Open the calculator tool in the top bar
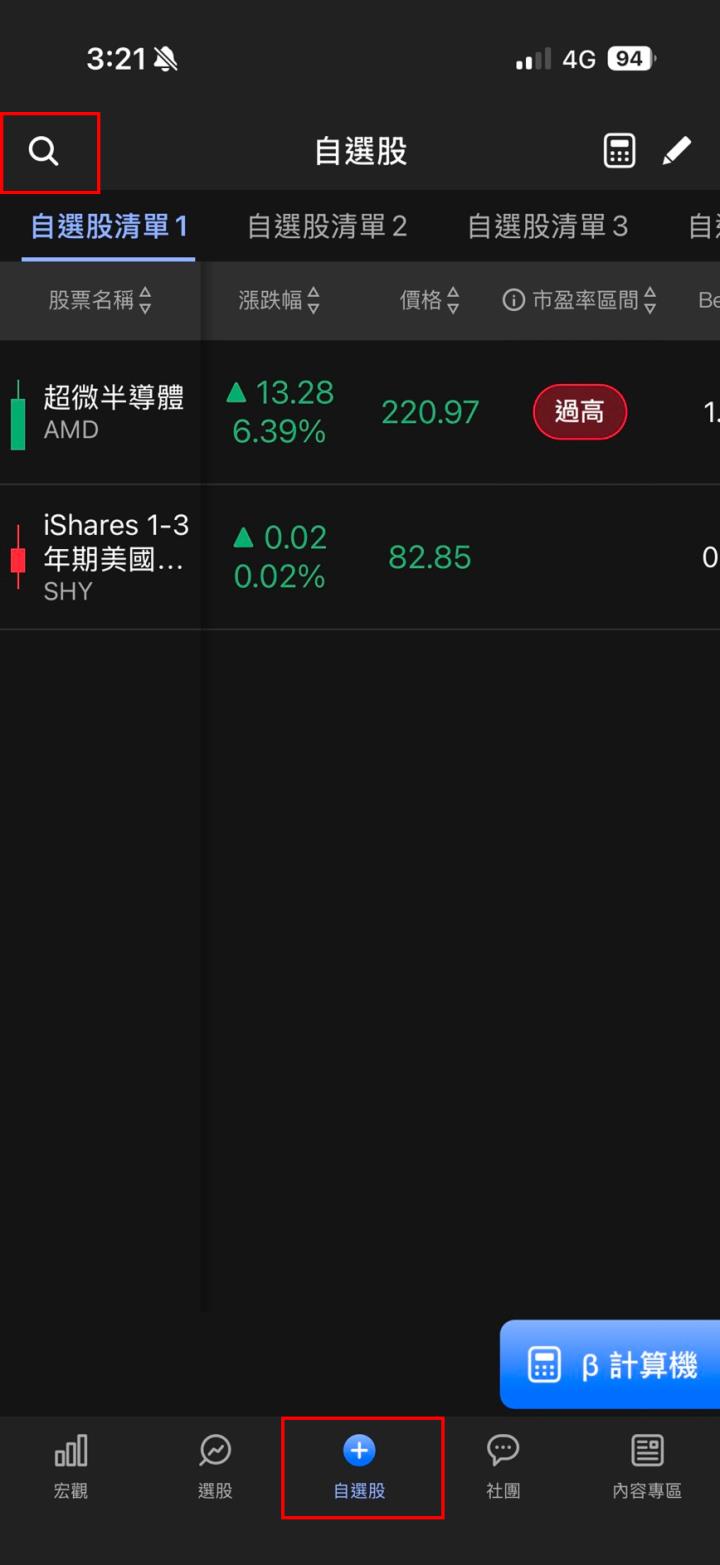 click(x=620, y=149)
